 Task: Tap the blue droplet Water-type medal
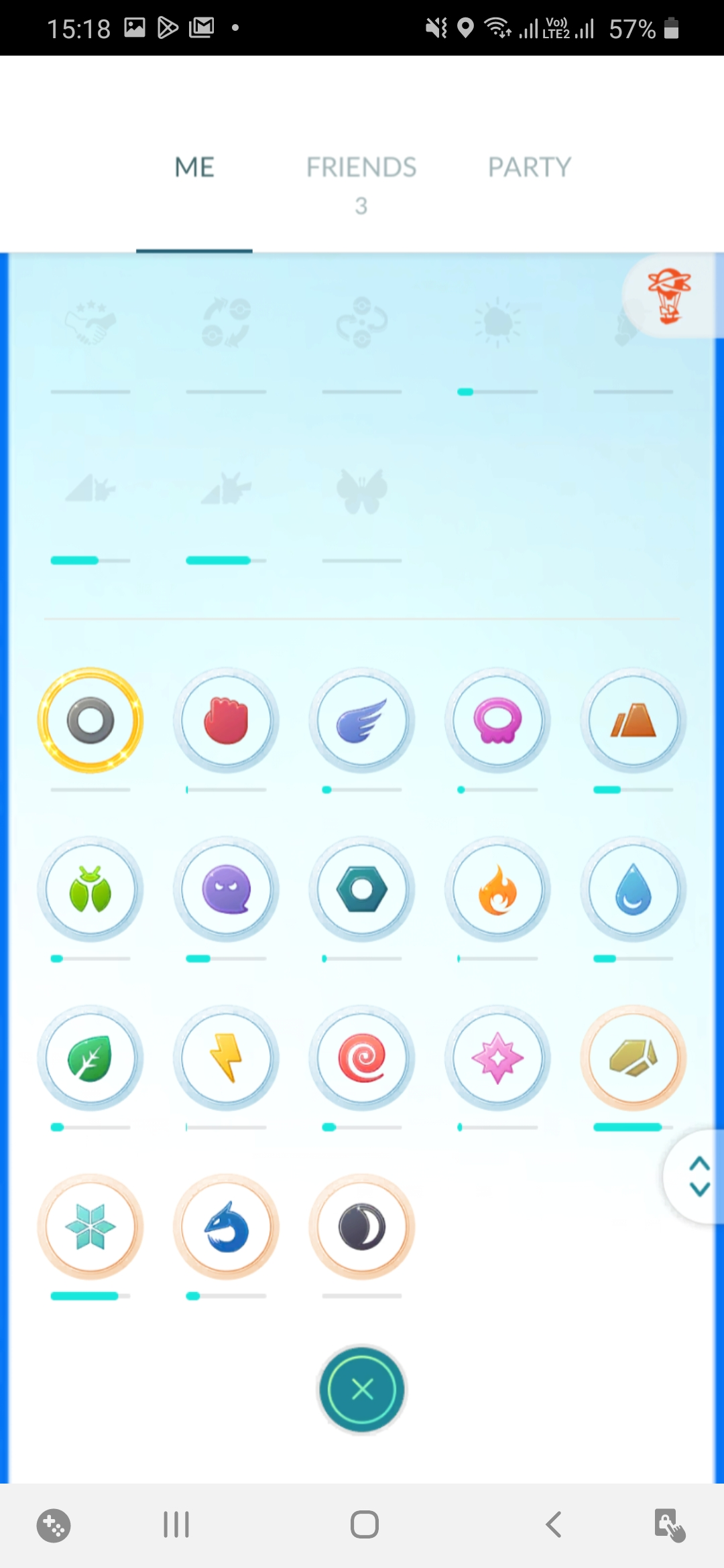pos(633,889)
